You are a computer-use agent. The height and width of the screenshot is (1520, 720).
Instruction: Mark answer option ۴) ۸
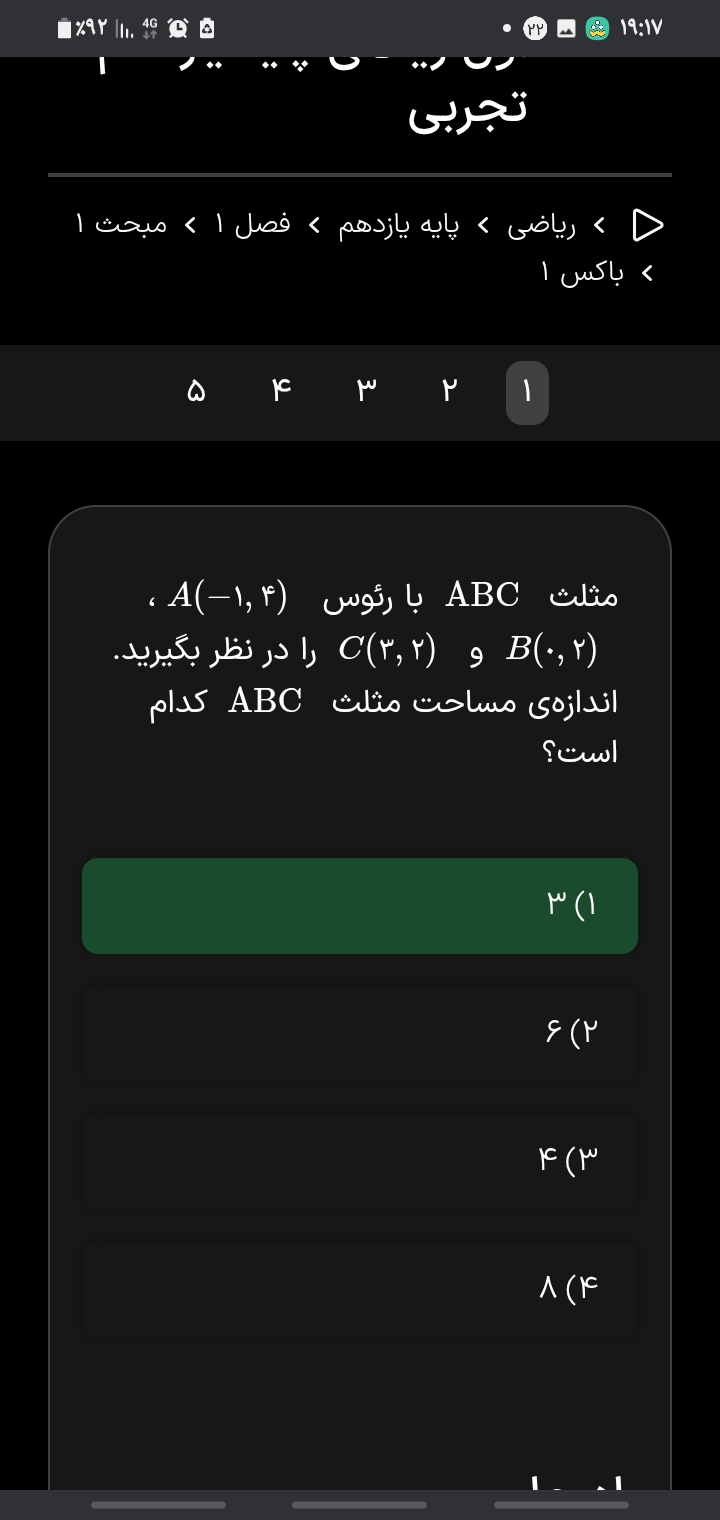[360, 1286]
